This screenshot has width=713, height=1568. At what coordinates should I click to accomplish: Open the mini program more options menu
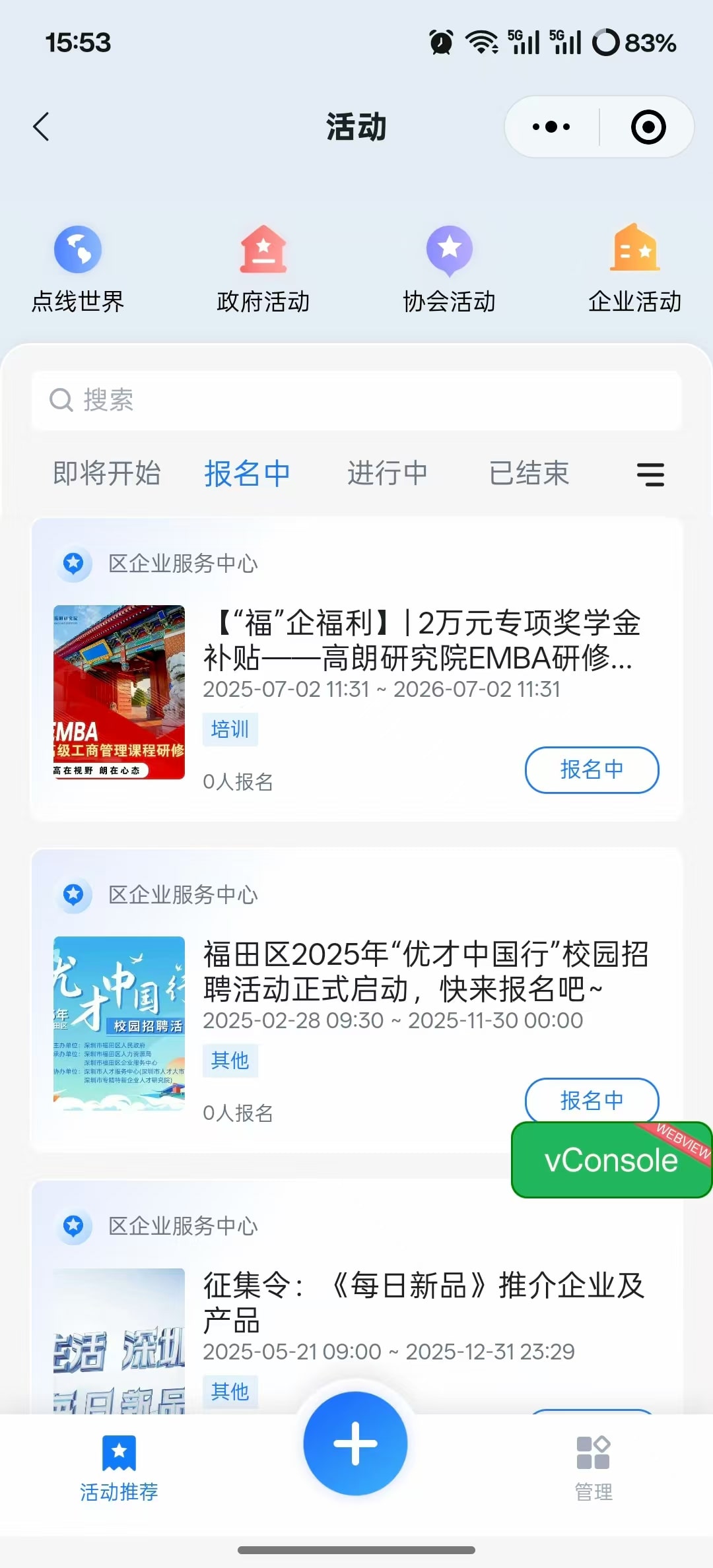coord(551,127)
